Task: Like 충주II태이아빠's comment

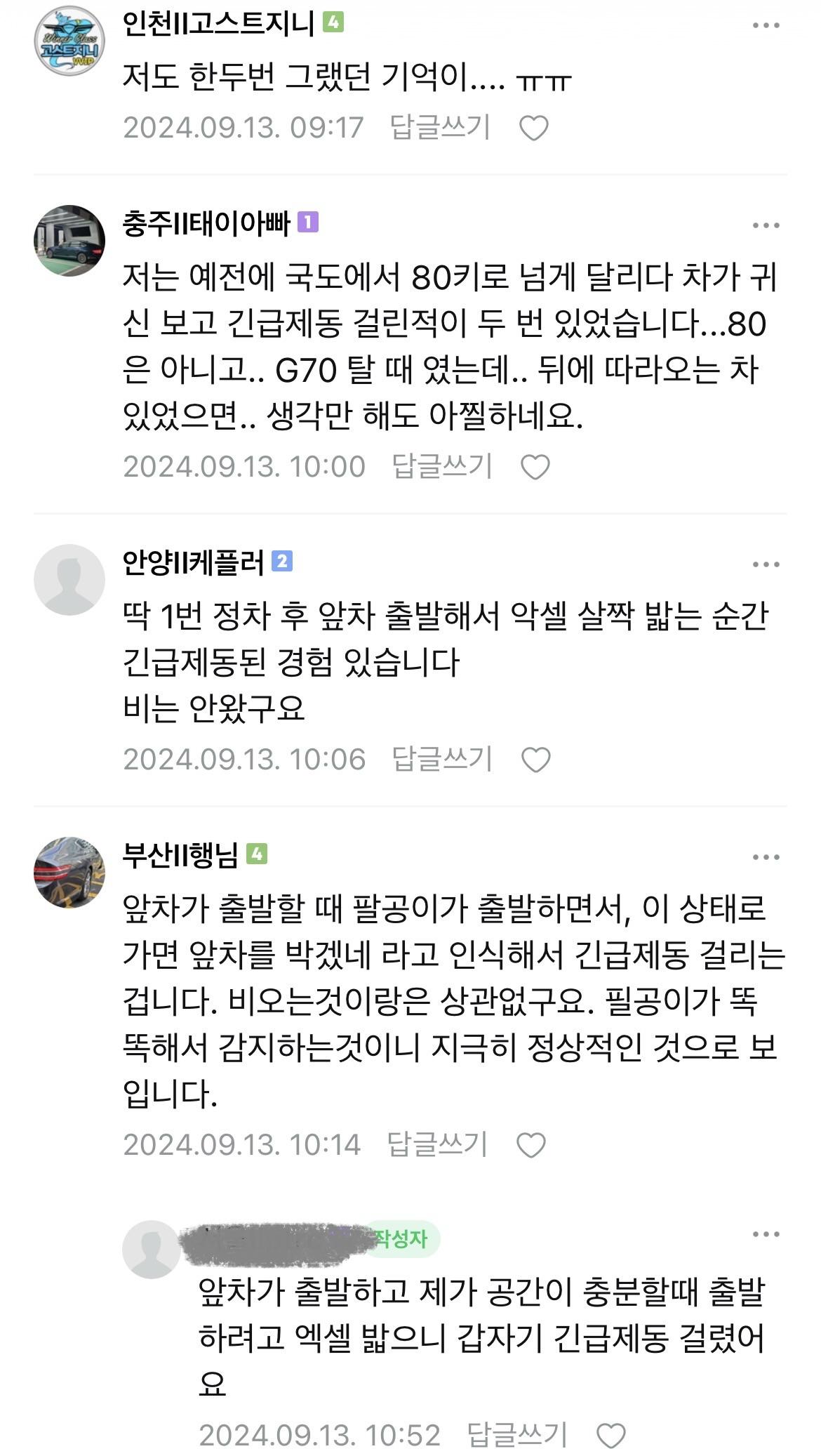Action: pyautogui.click(x=535, y=468)
